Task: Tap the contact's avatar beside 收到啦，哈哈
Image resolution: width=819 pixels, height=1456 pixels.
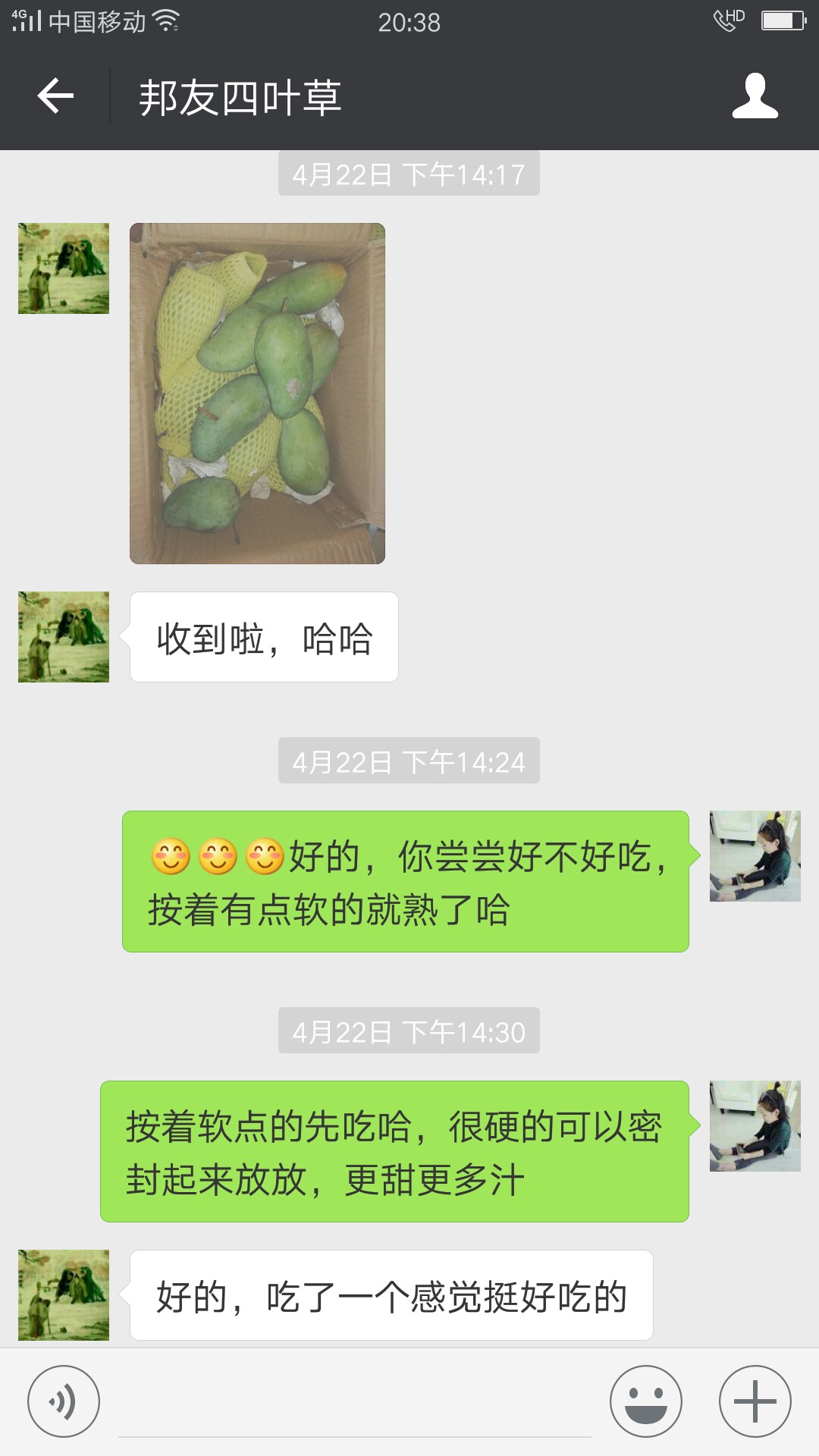Action: point(64,637)
